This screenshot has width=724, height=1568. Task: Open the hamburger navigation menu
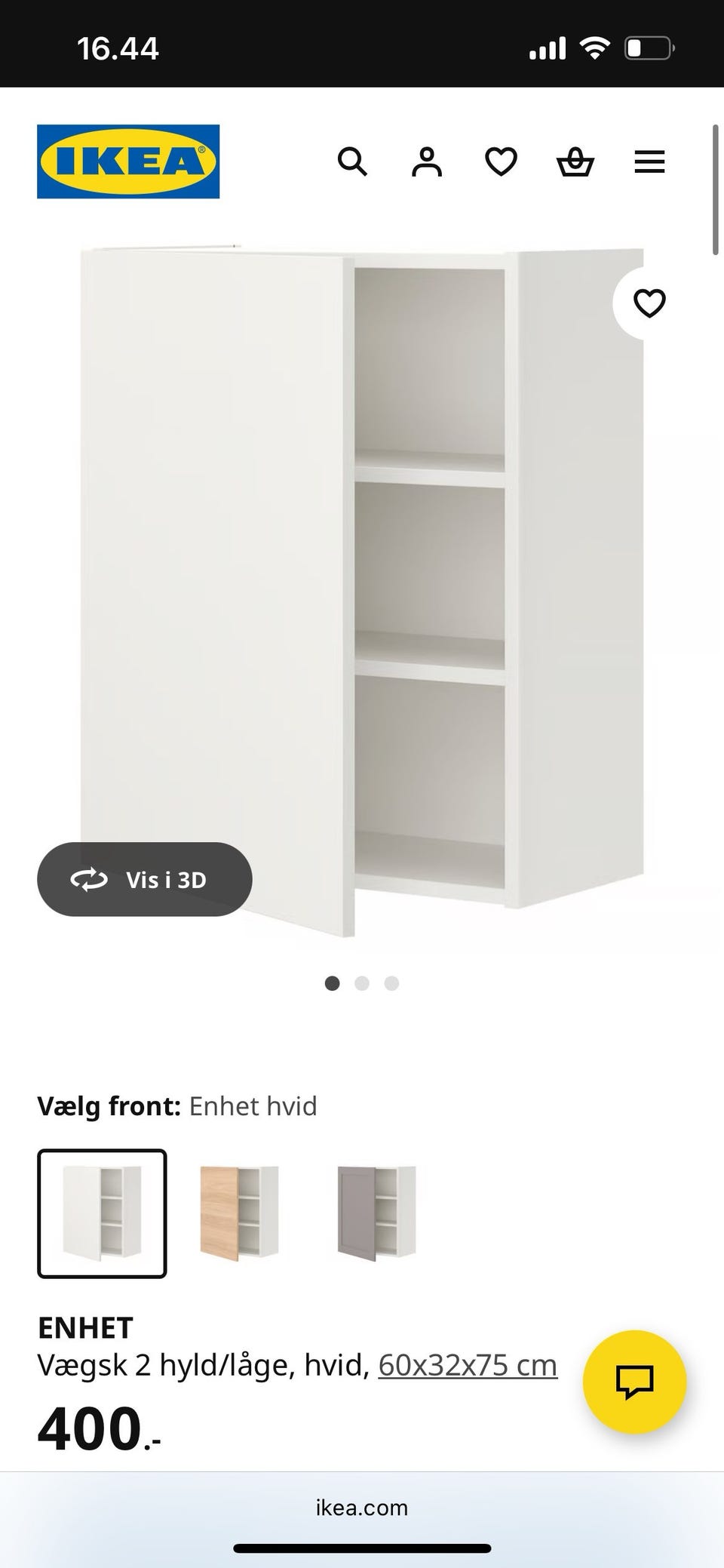649,161
